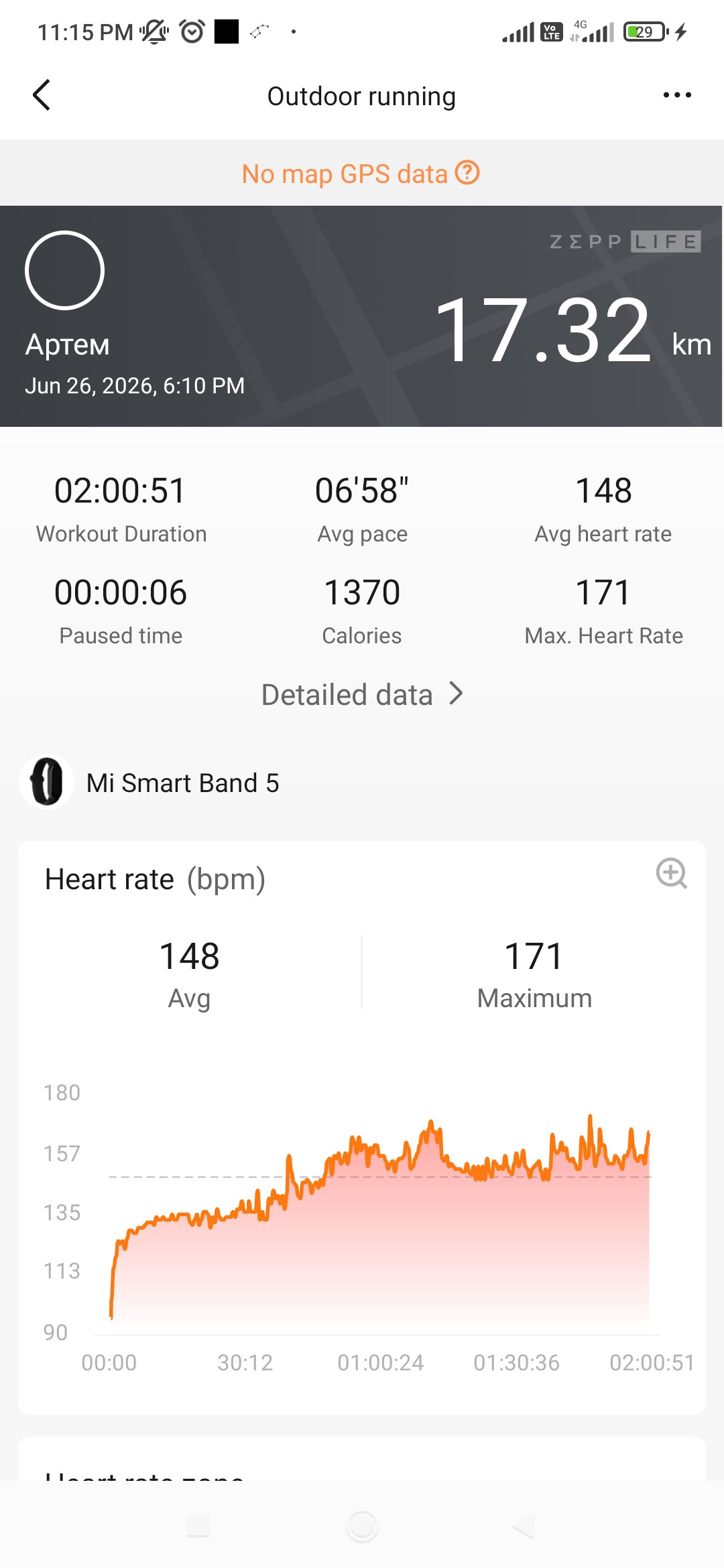This screenshot has width=724, height=1568.
Task: Go back from Outdoor running
Action: [42, 95]
